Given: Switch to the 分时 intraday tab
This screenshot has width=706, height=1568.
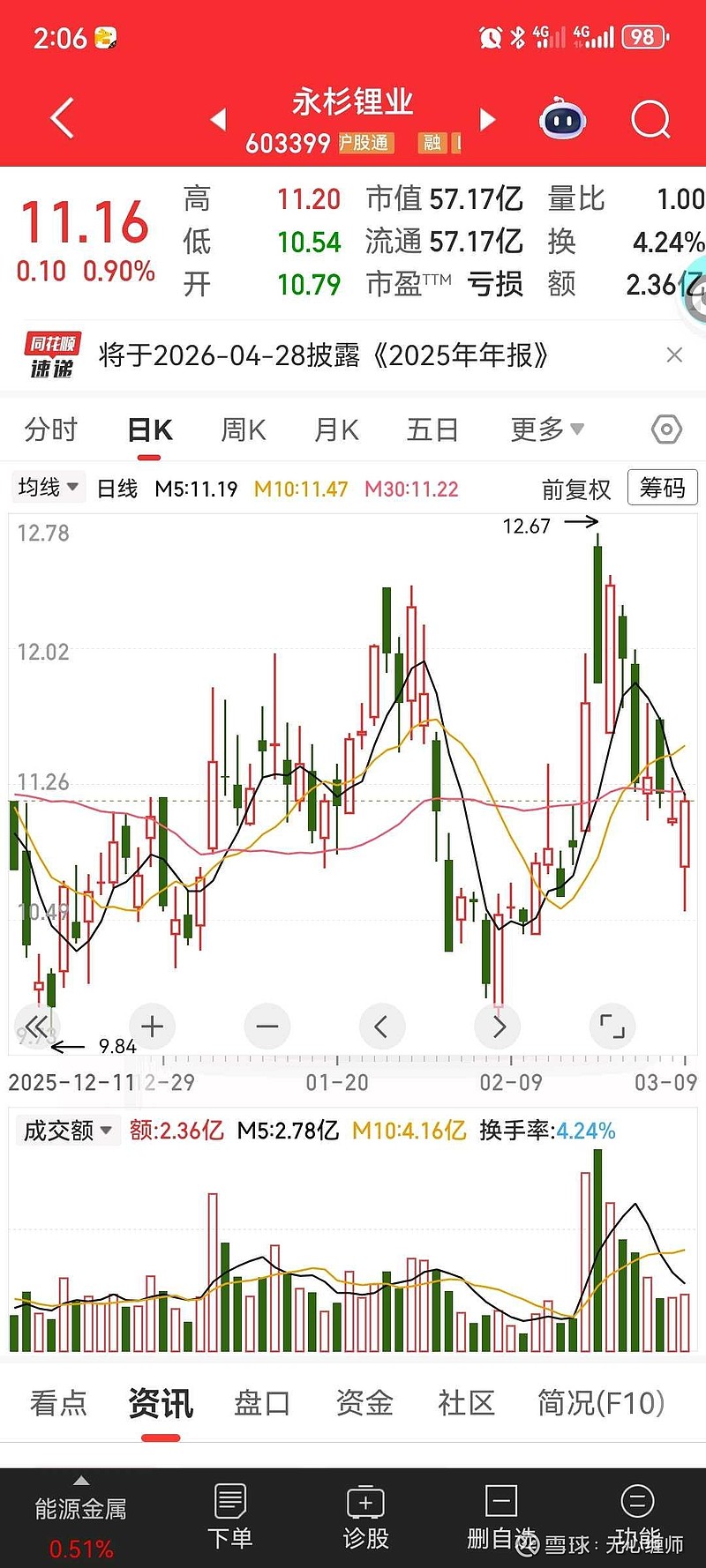Looking at the screenshot, I should (53, 429).
